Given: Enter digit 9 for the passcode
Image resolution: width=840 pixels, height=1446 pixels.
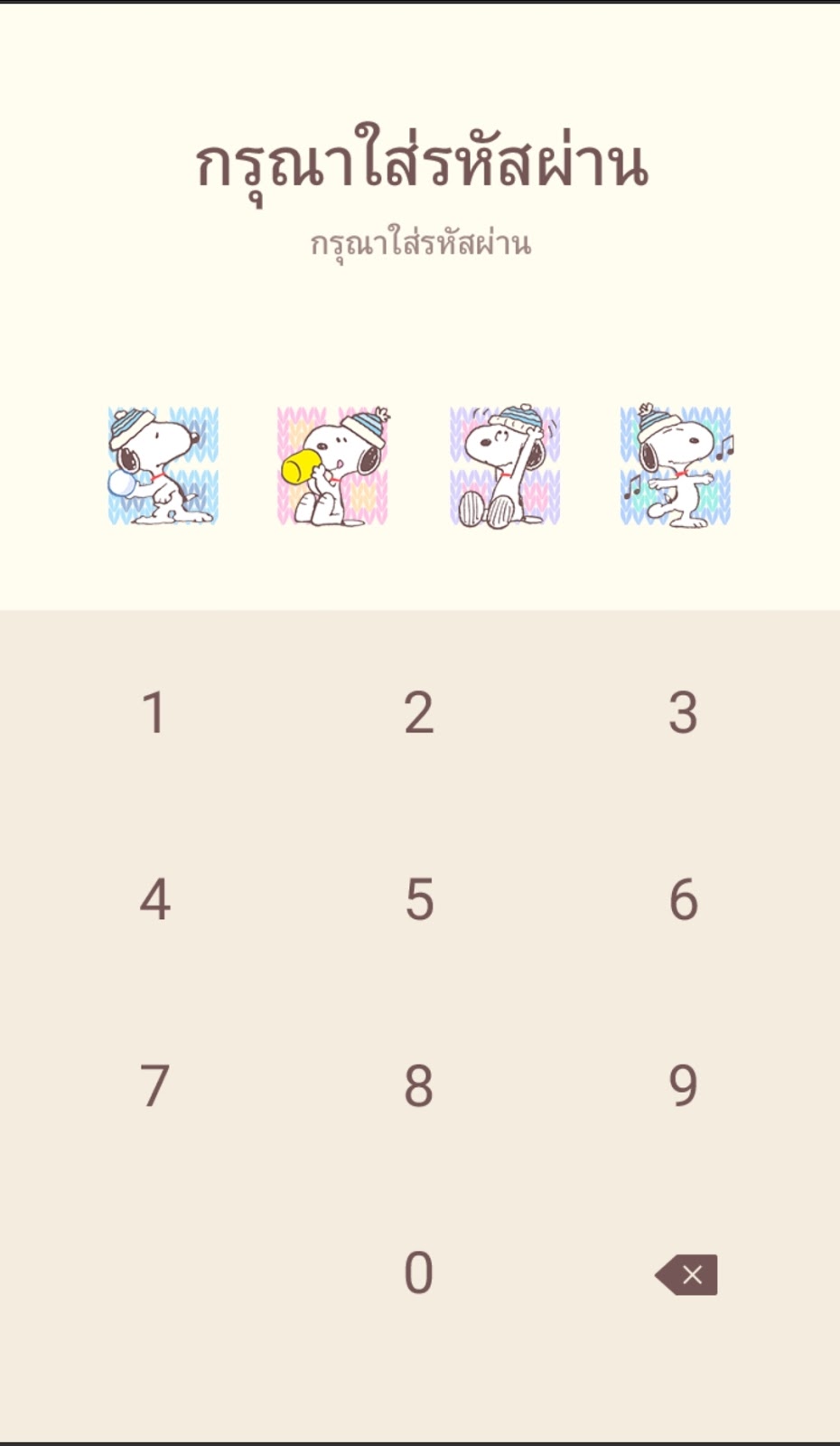Looking at the screenshot, I should point(683,1086).
